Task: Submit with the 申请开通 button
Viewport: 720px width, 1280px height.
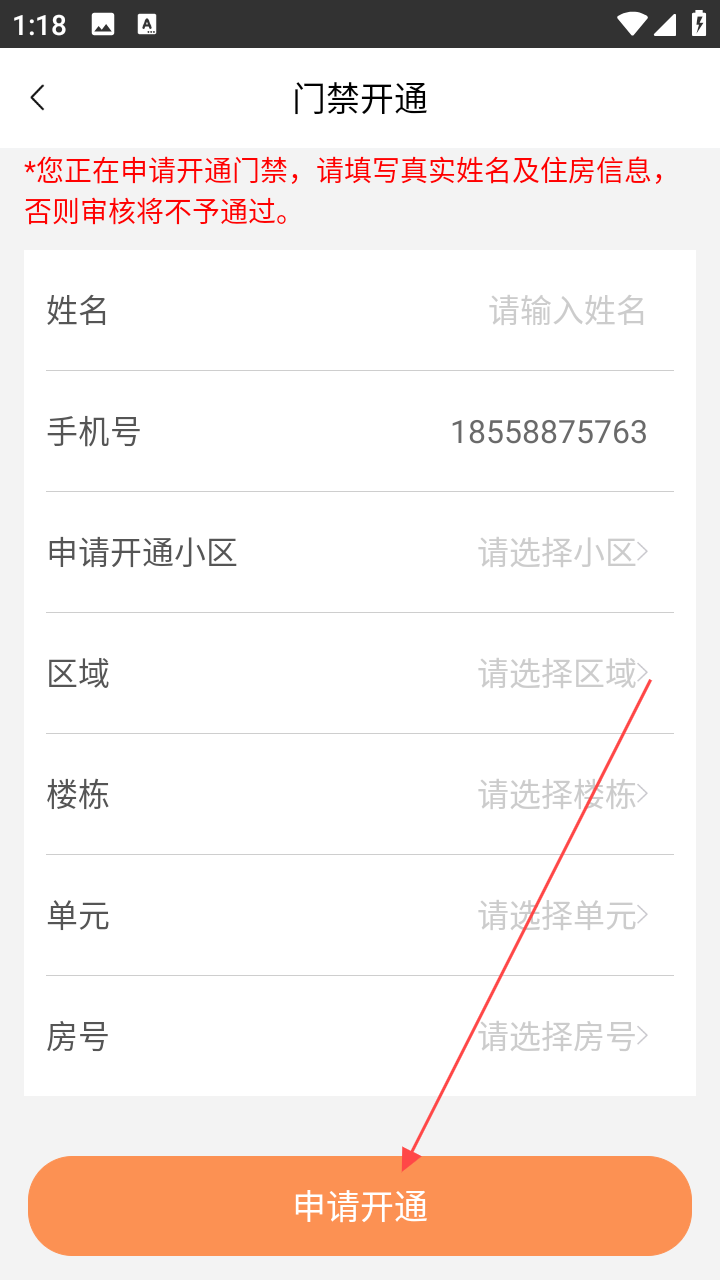Action: pos(360,1206)
